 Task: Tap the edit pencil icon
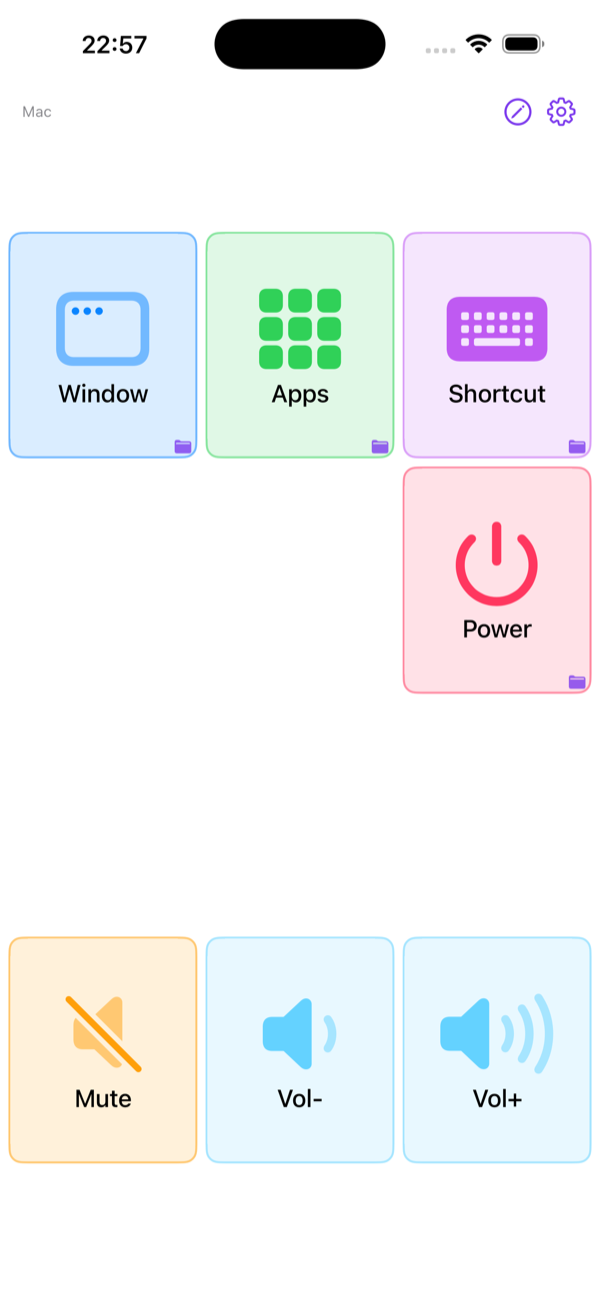517,112
